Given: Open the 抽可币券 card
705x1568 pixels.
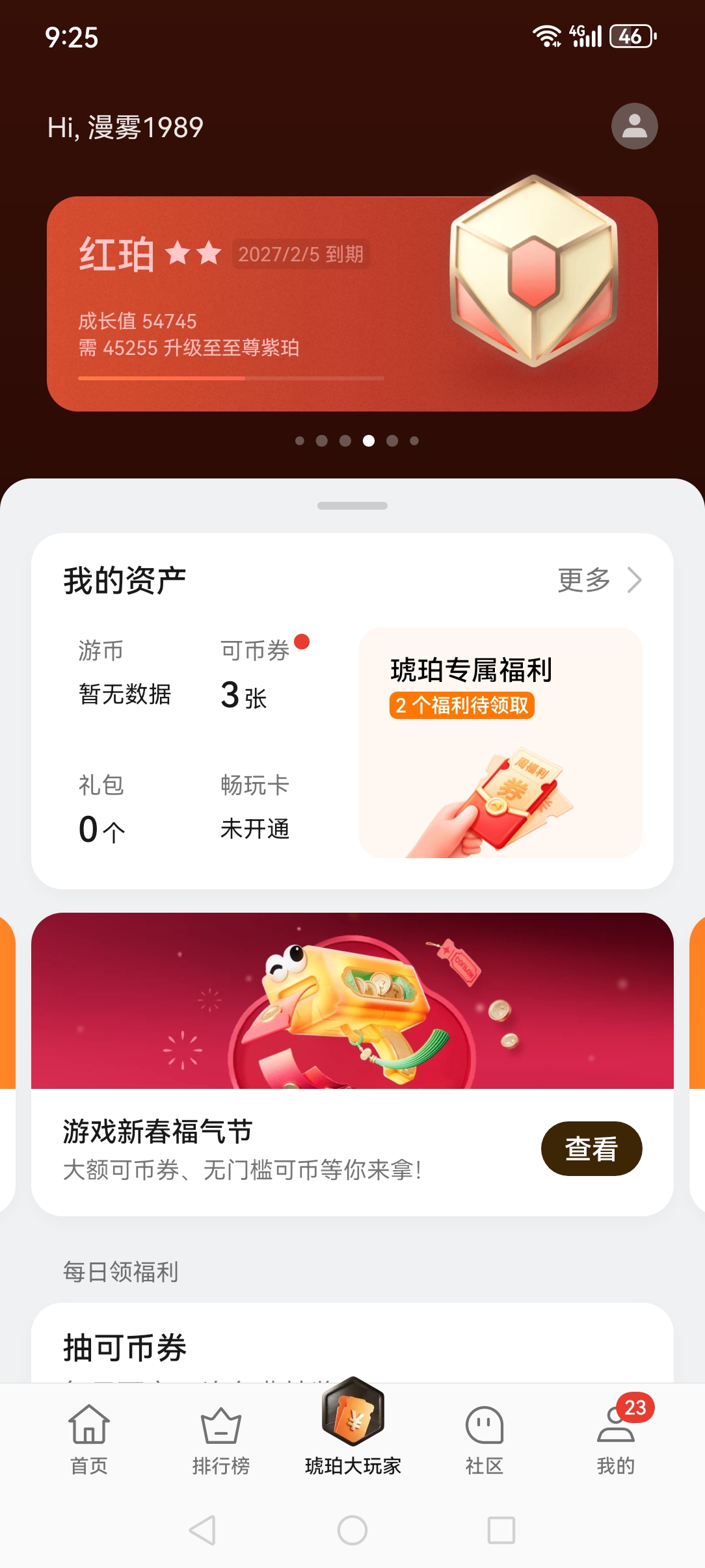Looking at the screenshot, I should coord(351,1346).
